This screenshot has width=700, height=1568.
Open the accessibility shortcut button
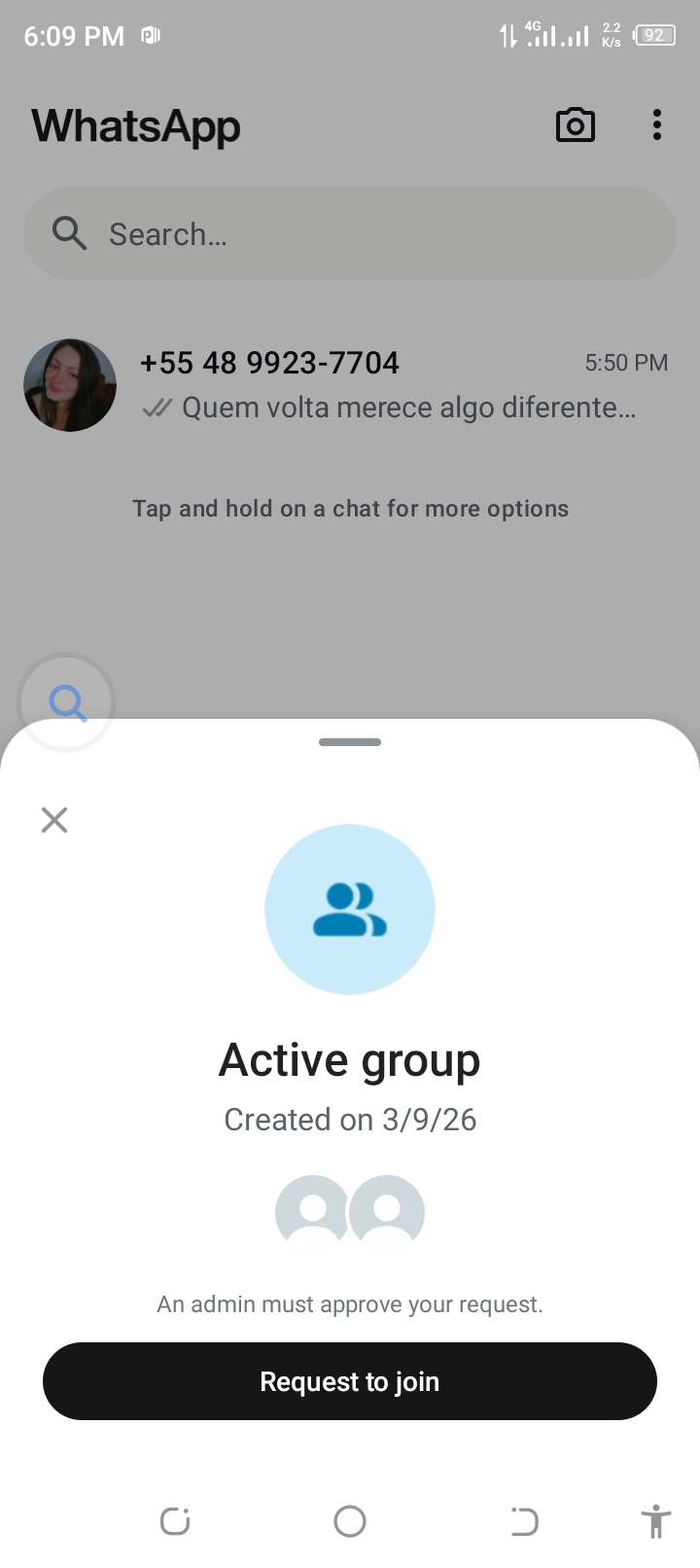tap(656, 1521)
